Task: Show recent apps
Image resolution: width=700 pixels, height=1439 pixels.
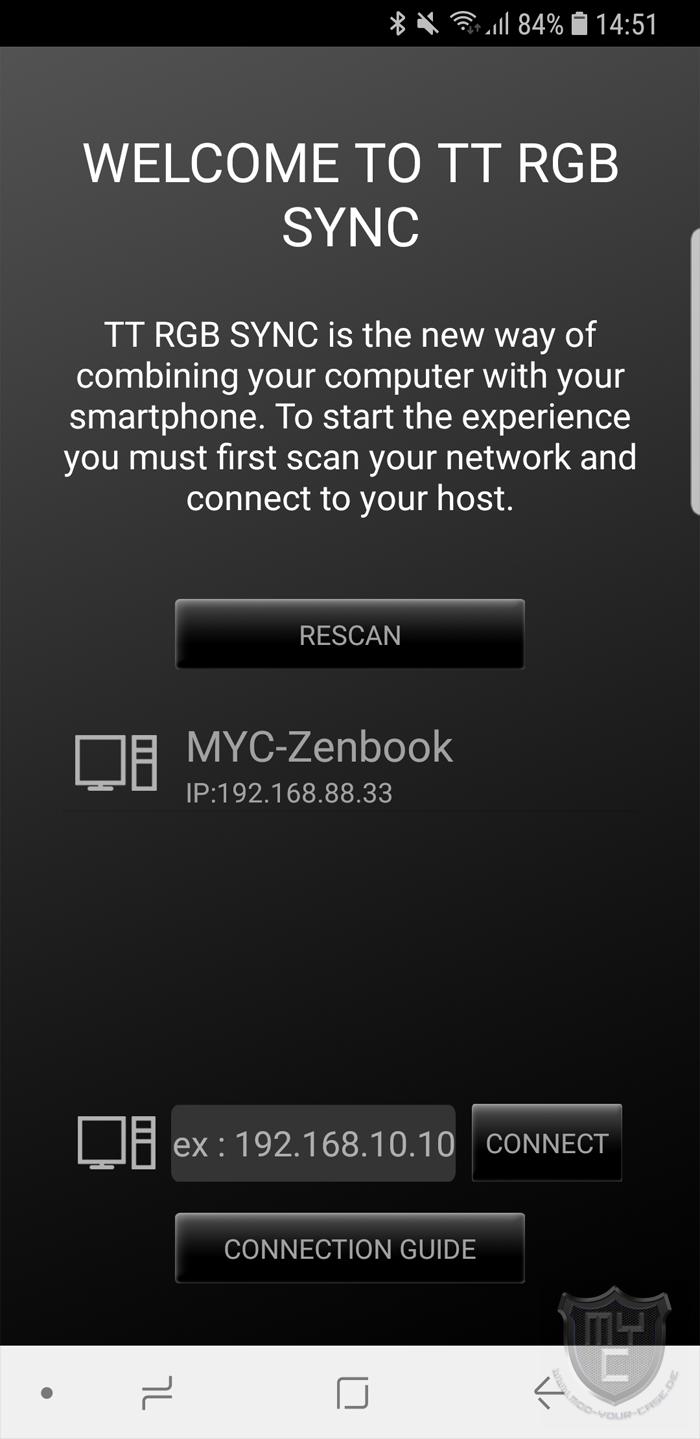Action: [x=157, y=1392]
